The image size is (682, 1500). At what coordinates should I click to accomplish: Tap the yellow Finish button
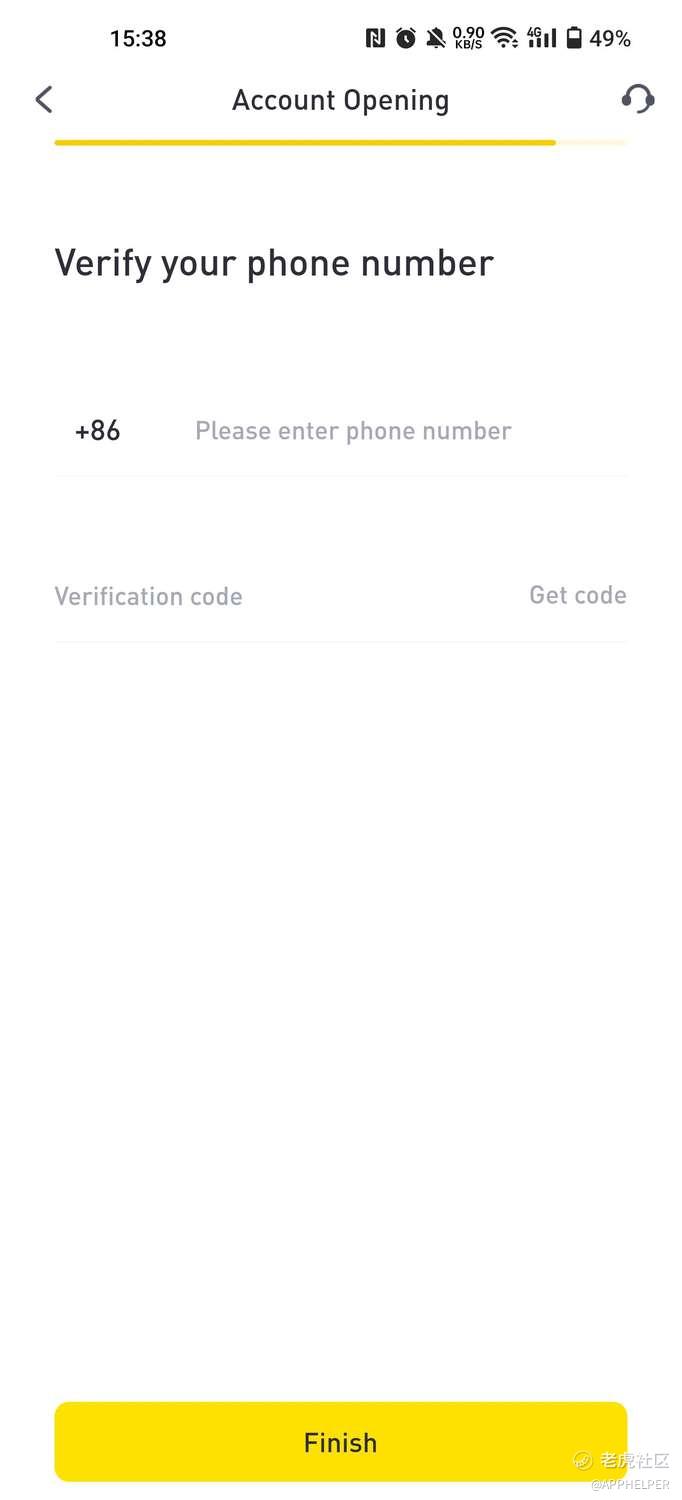[x=340, y=1441]
